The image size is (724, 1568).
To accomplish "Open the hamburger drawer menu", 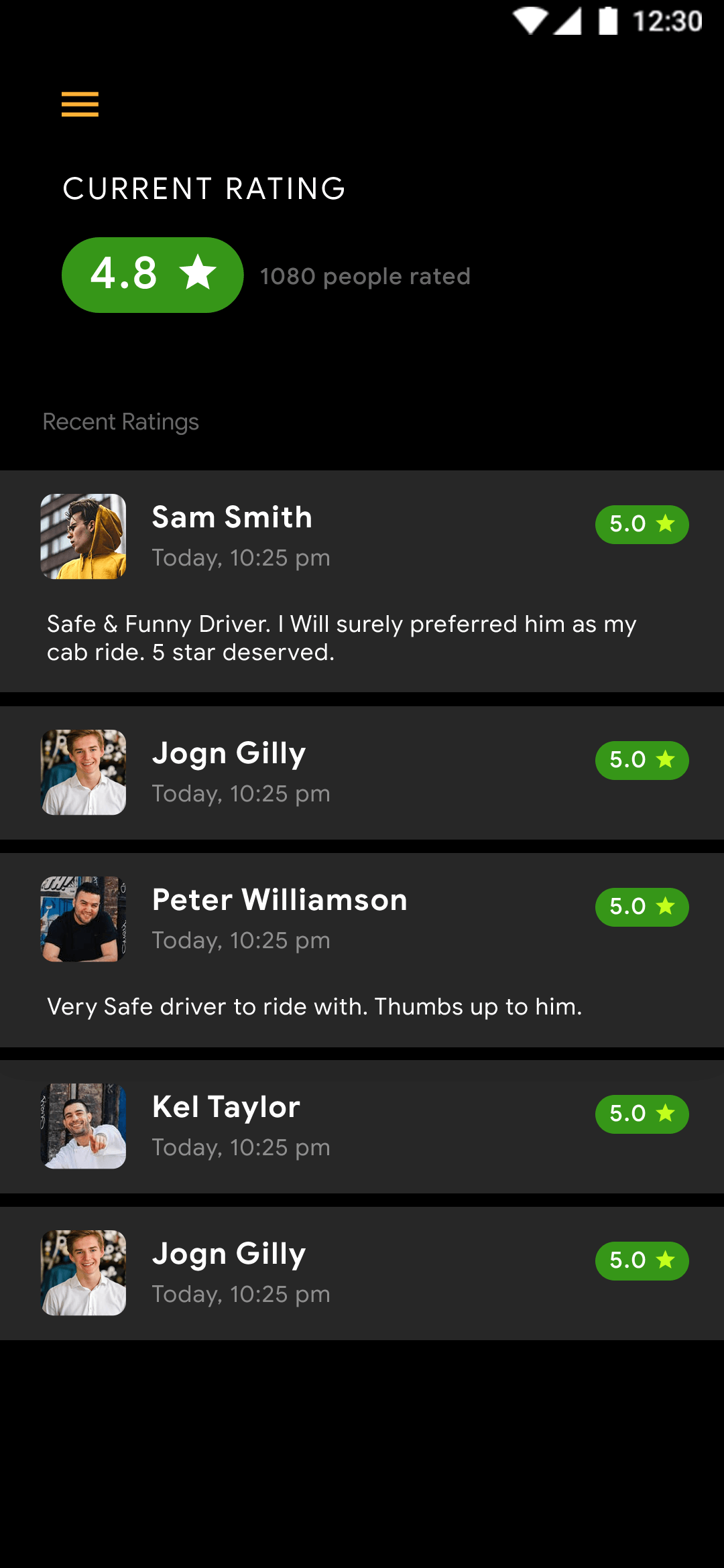I will point(80,105).
